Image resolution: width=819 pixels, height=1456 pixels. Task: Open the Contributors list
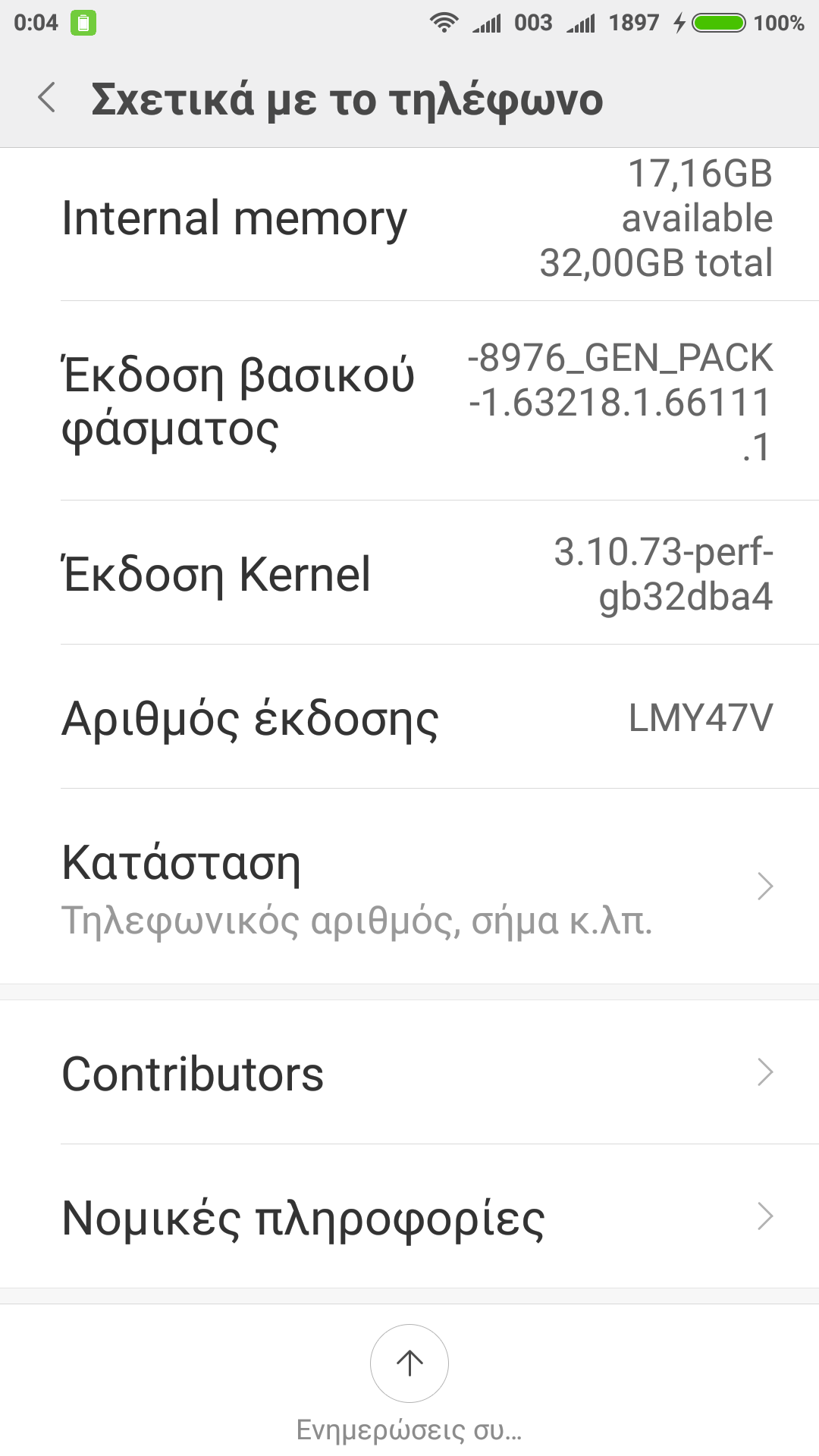(409, 1073)
